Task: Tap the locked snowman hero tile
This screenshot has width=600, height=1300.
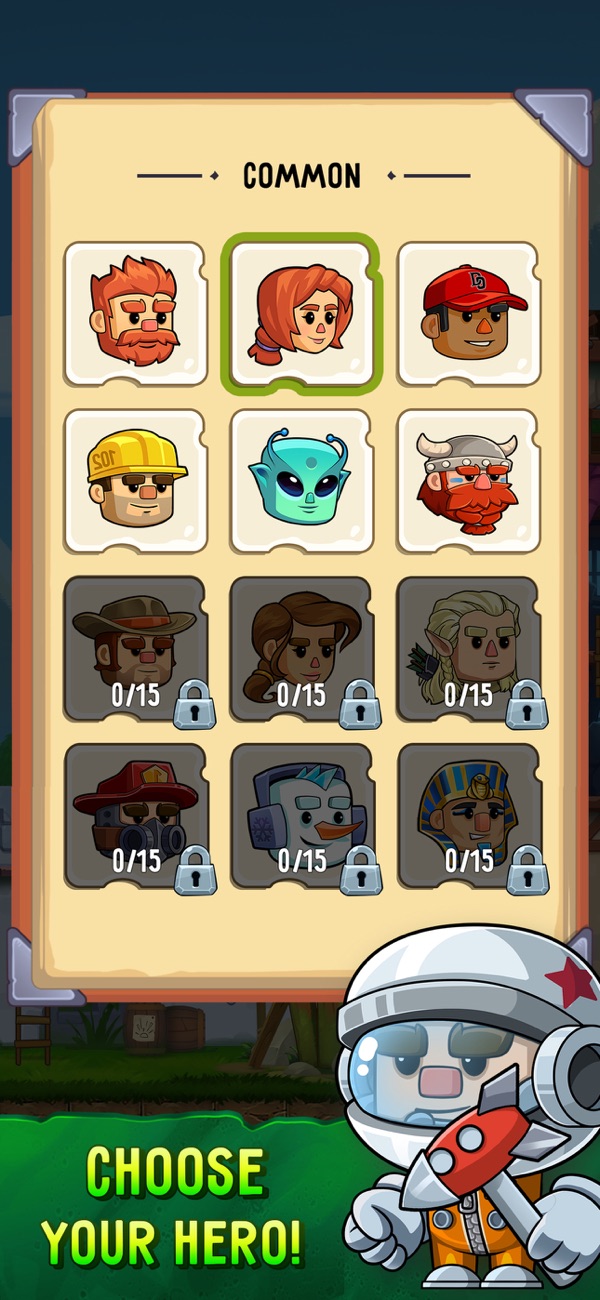Action: 301,815
